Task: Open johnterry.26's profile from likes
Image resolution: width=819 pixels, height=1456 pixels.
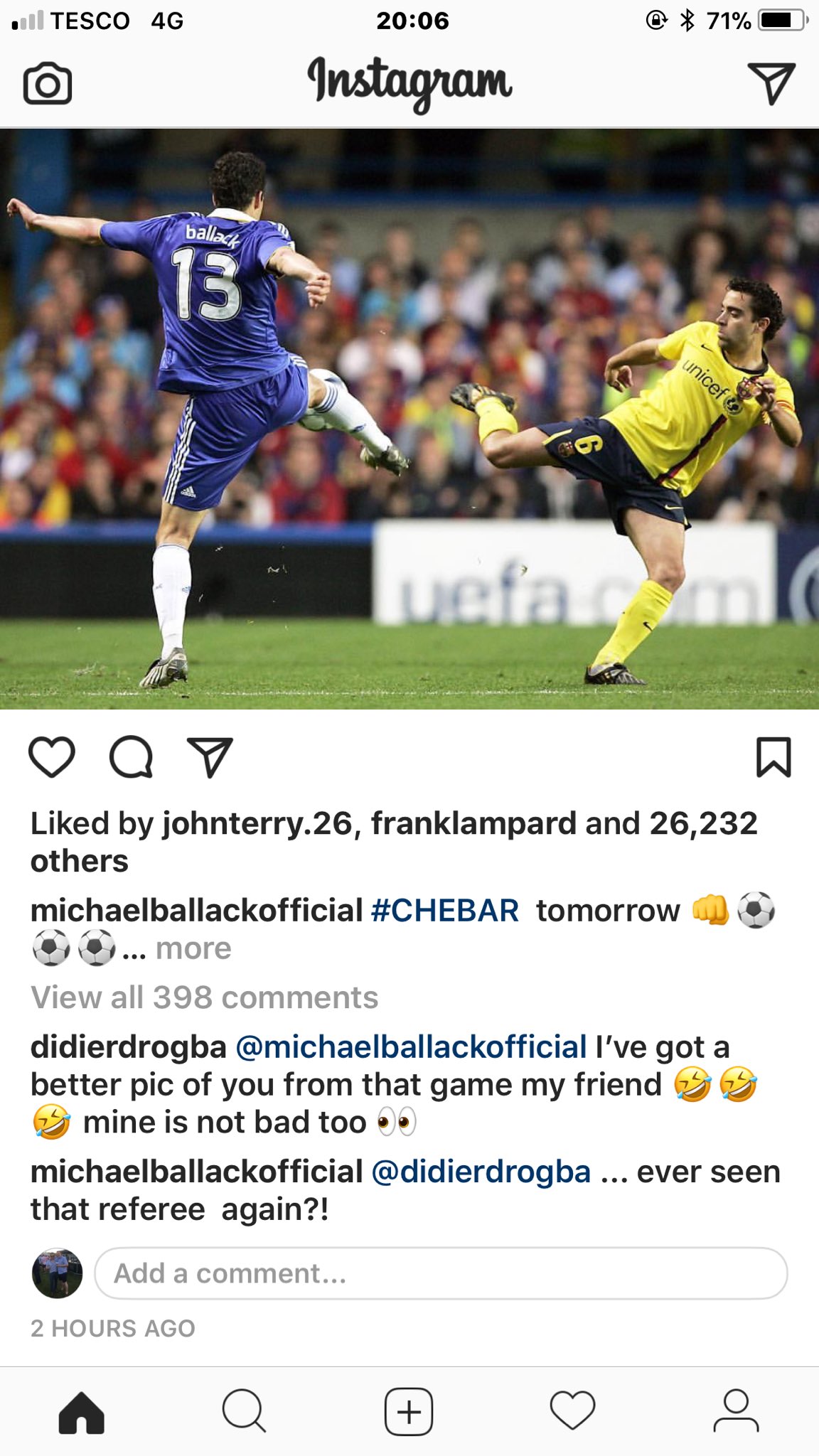Action: (257, 824)
